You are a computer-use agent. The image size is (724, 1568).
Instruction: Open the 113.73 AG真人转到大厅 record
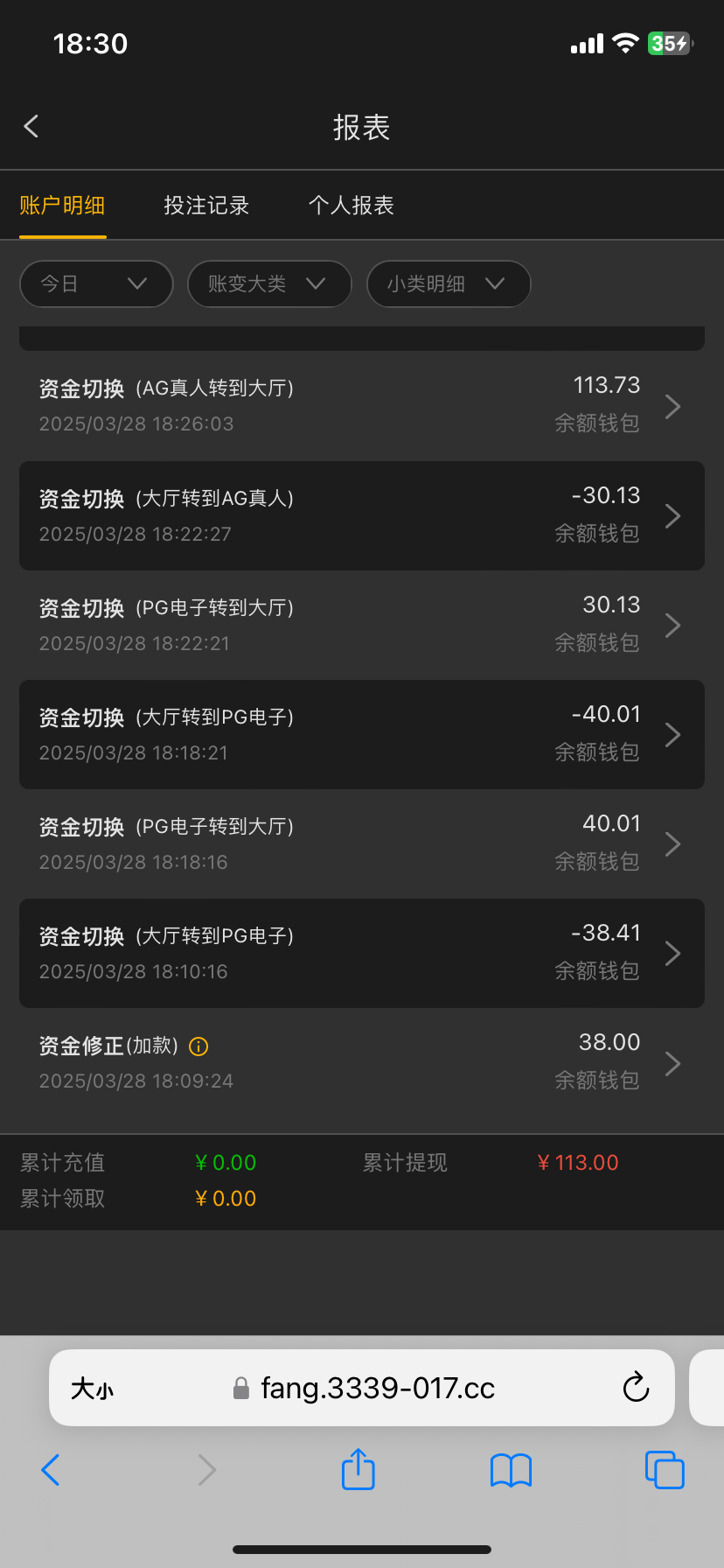(362, 406)
